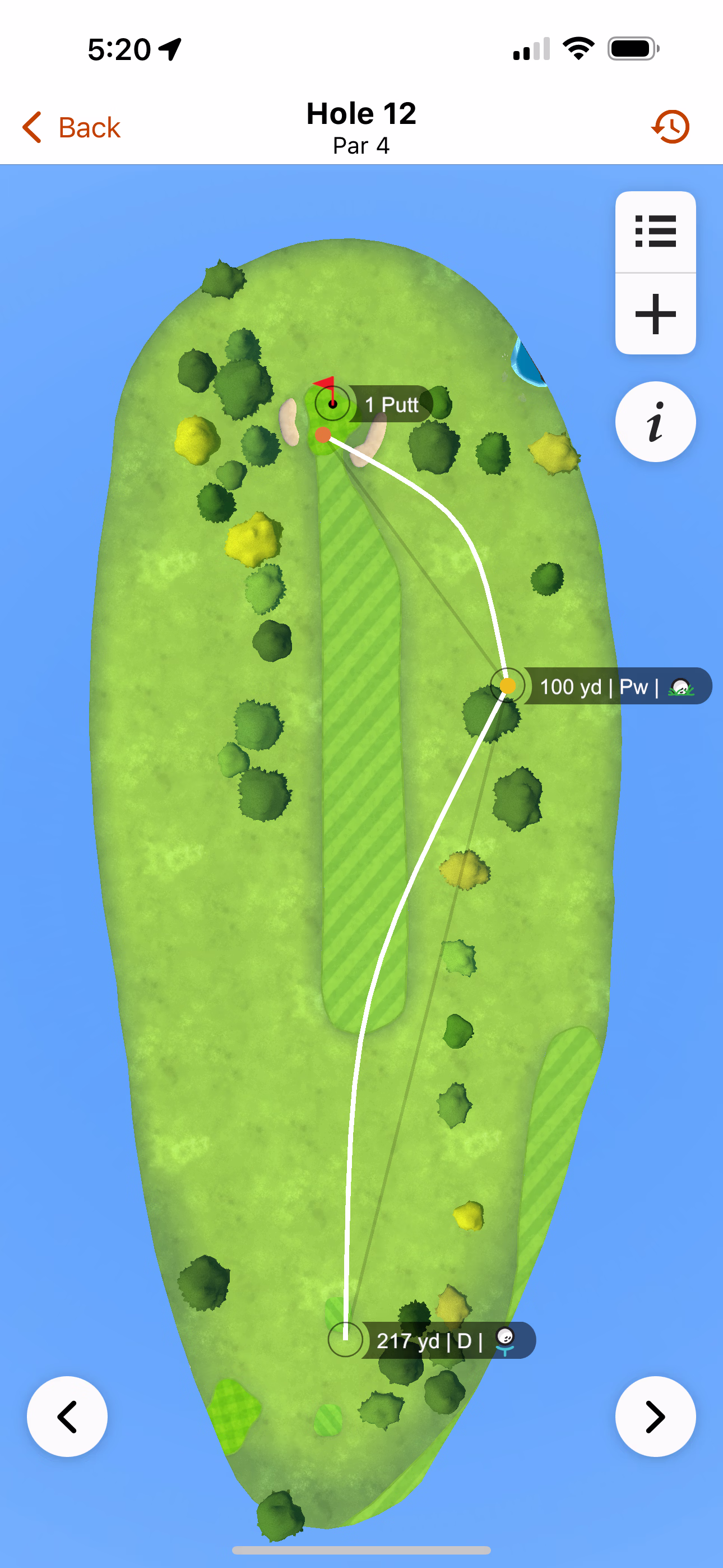Open the shot list view
Viewport: 723px width, 1568px height.
[x=655, y=232]
